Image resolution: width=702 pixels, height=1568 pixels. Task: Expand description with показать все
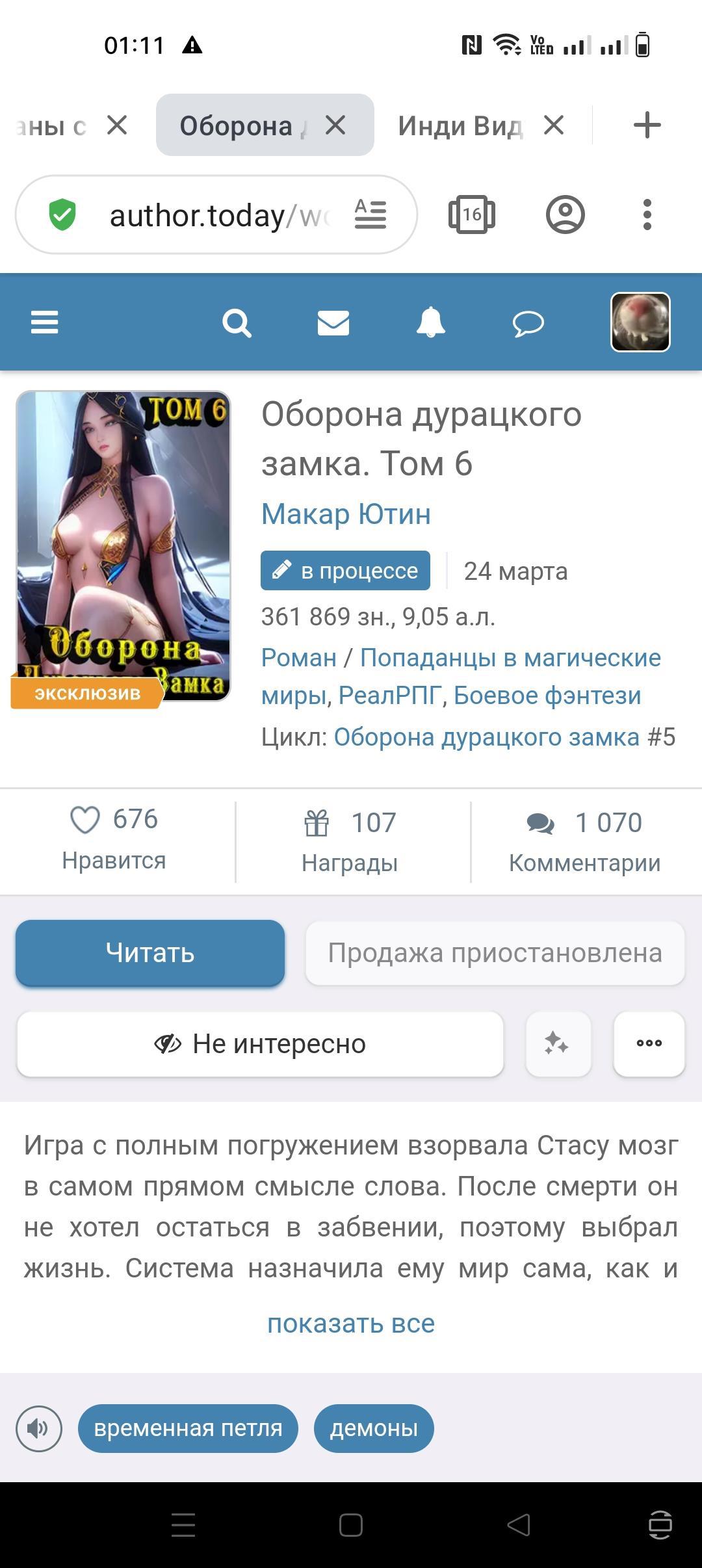click(351, 1324)
